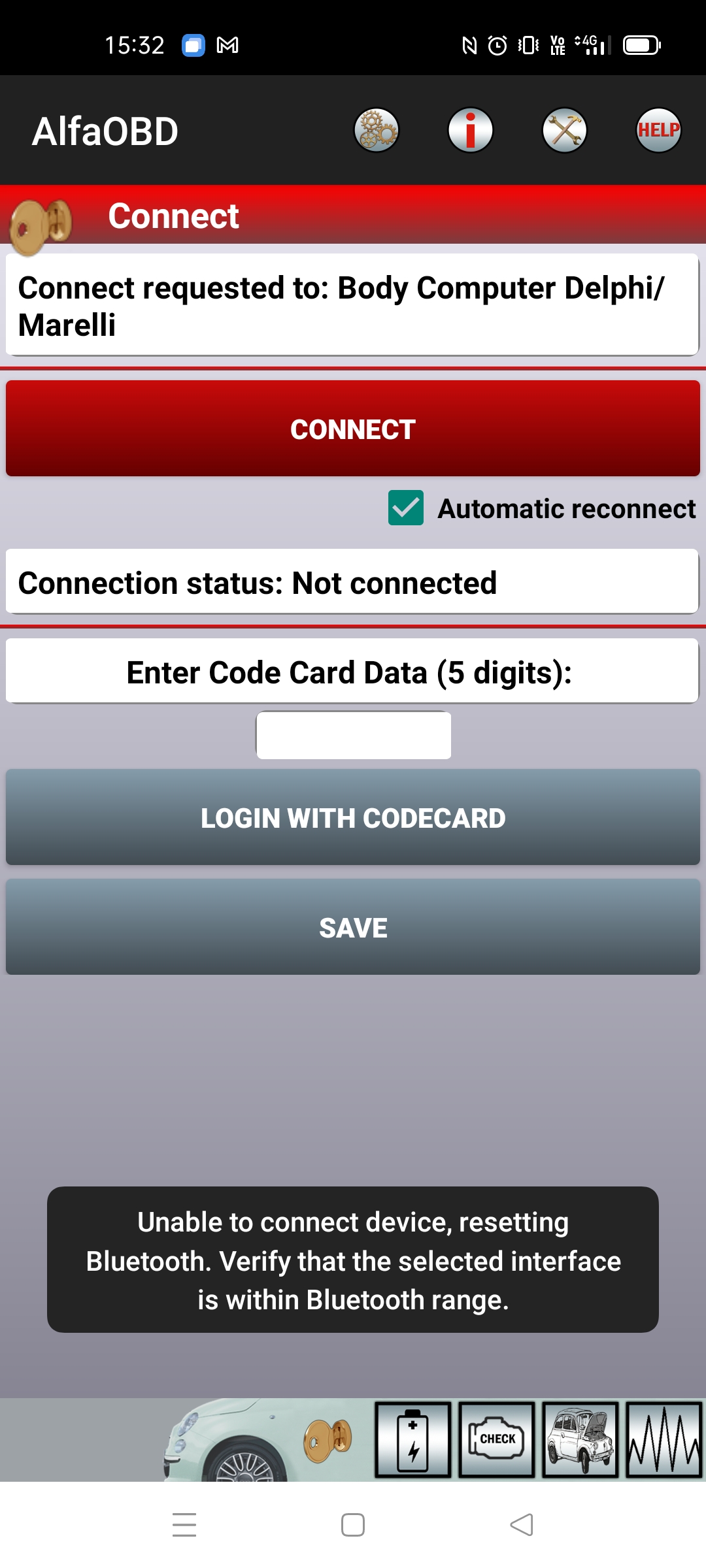Go back using system back button
Image resolution: width=706 pixels, height=1568 pixels.
point(522,1525)
